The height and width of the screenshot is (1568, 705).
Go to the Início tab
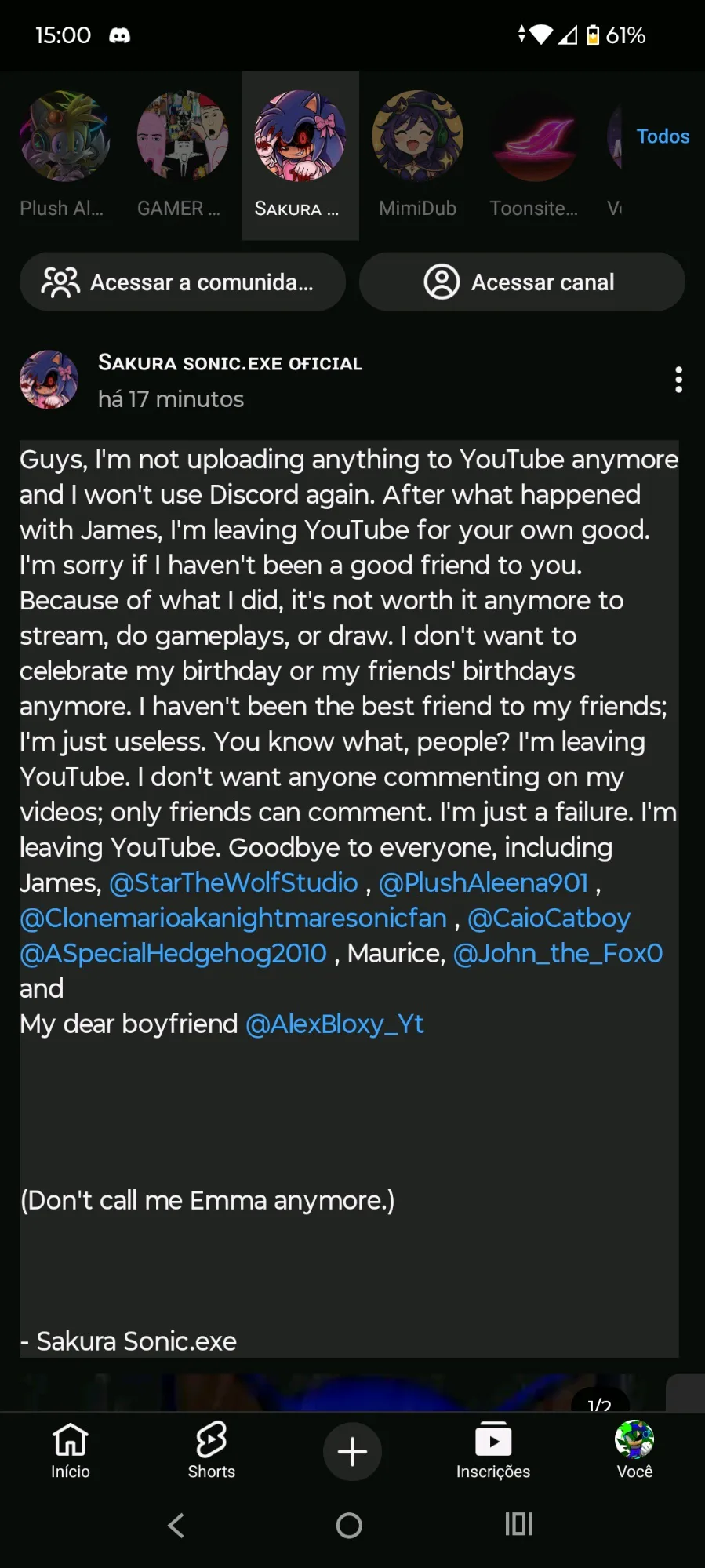pos(71,1451)
